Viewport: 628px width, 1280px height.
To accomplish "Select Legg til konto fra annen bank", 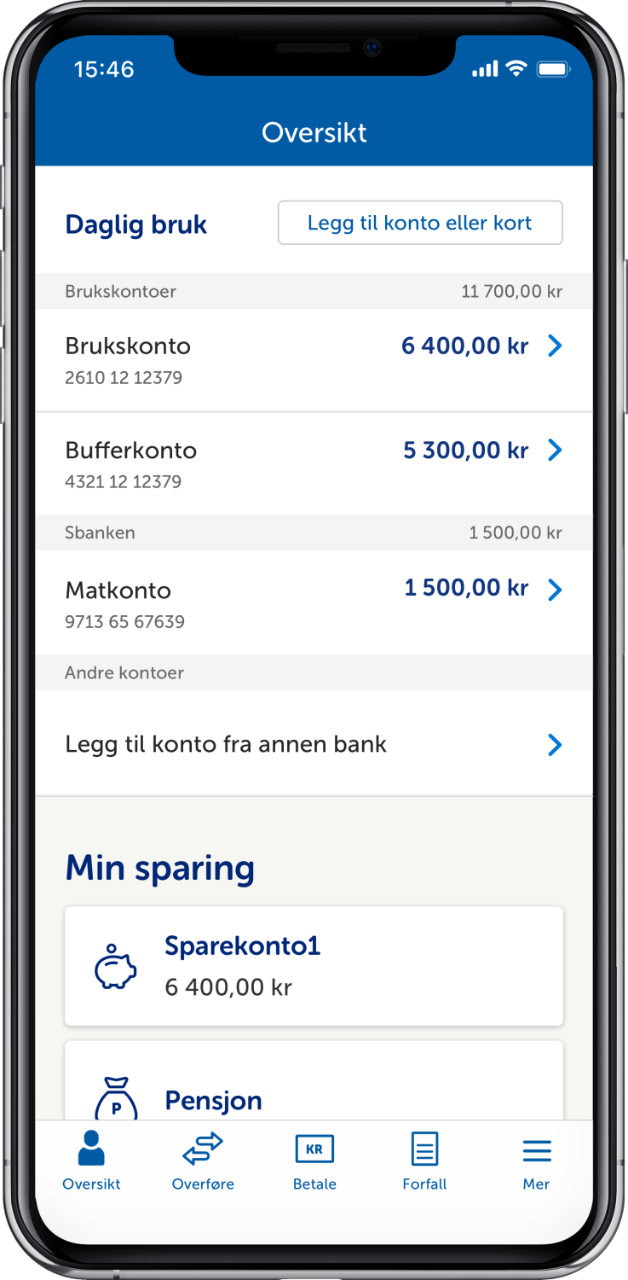I will (x=313, y=744).
